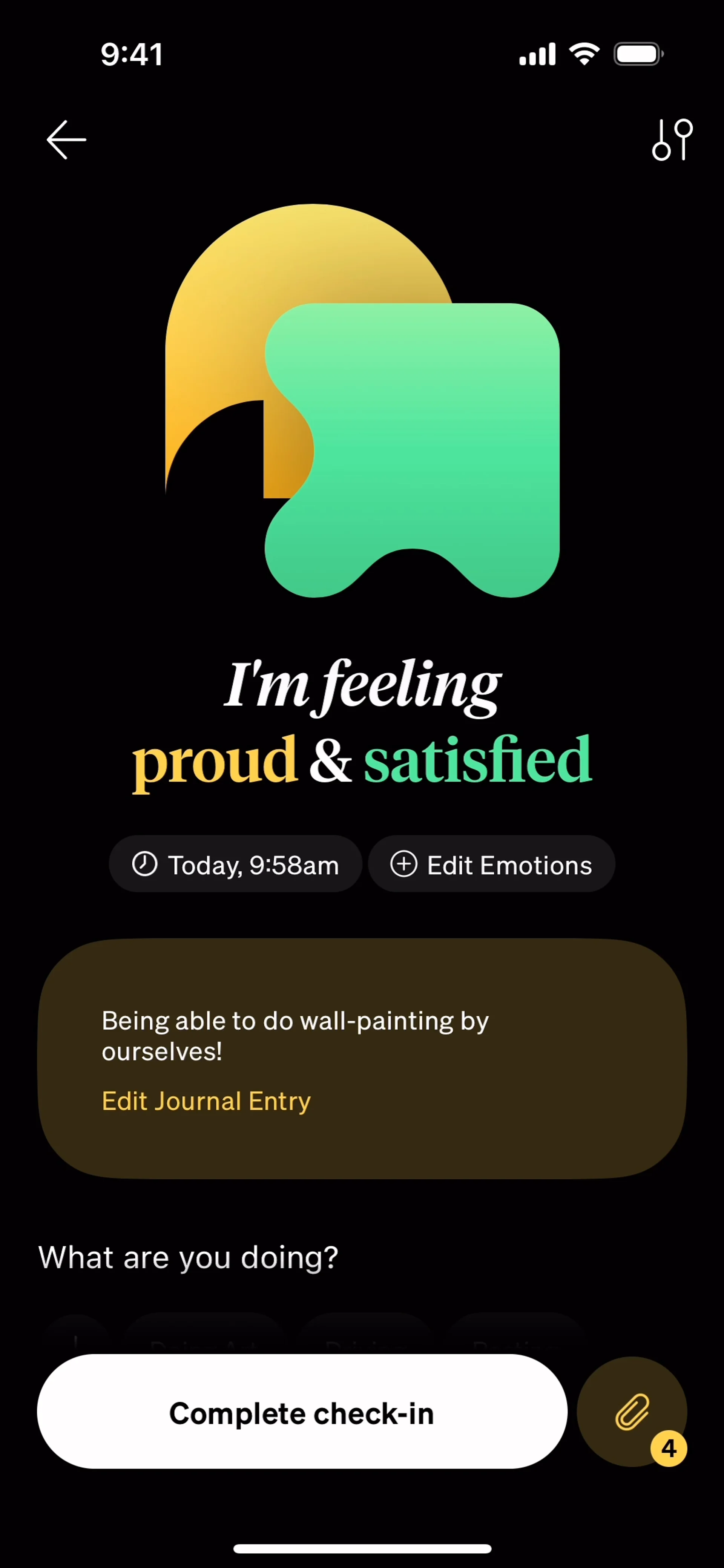Open Edit Journal Entry link
This screenshot has height=1568, width=724.
click(x=206, y=1101)
